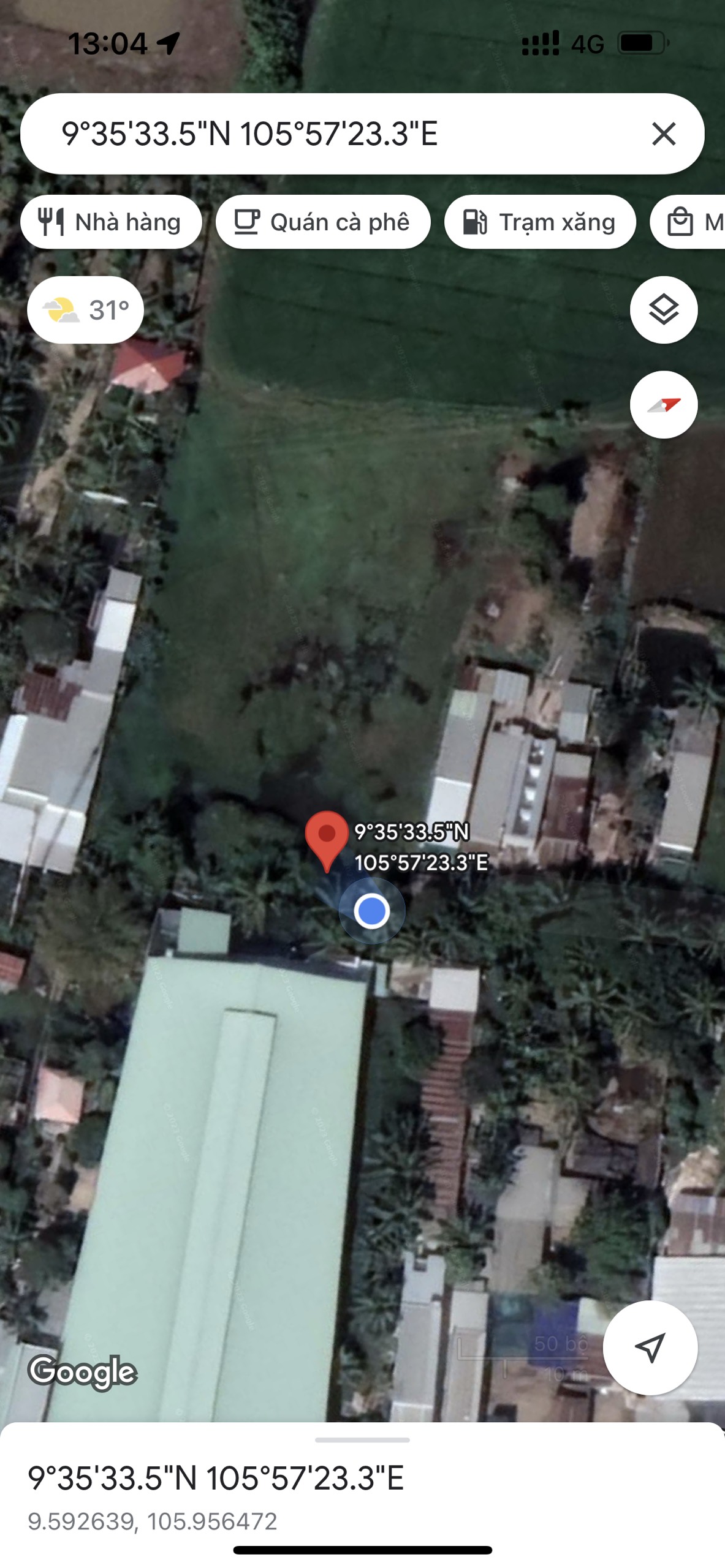
Task: Center map on my location
Action: click(650, 1347)
